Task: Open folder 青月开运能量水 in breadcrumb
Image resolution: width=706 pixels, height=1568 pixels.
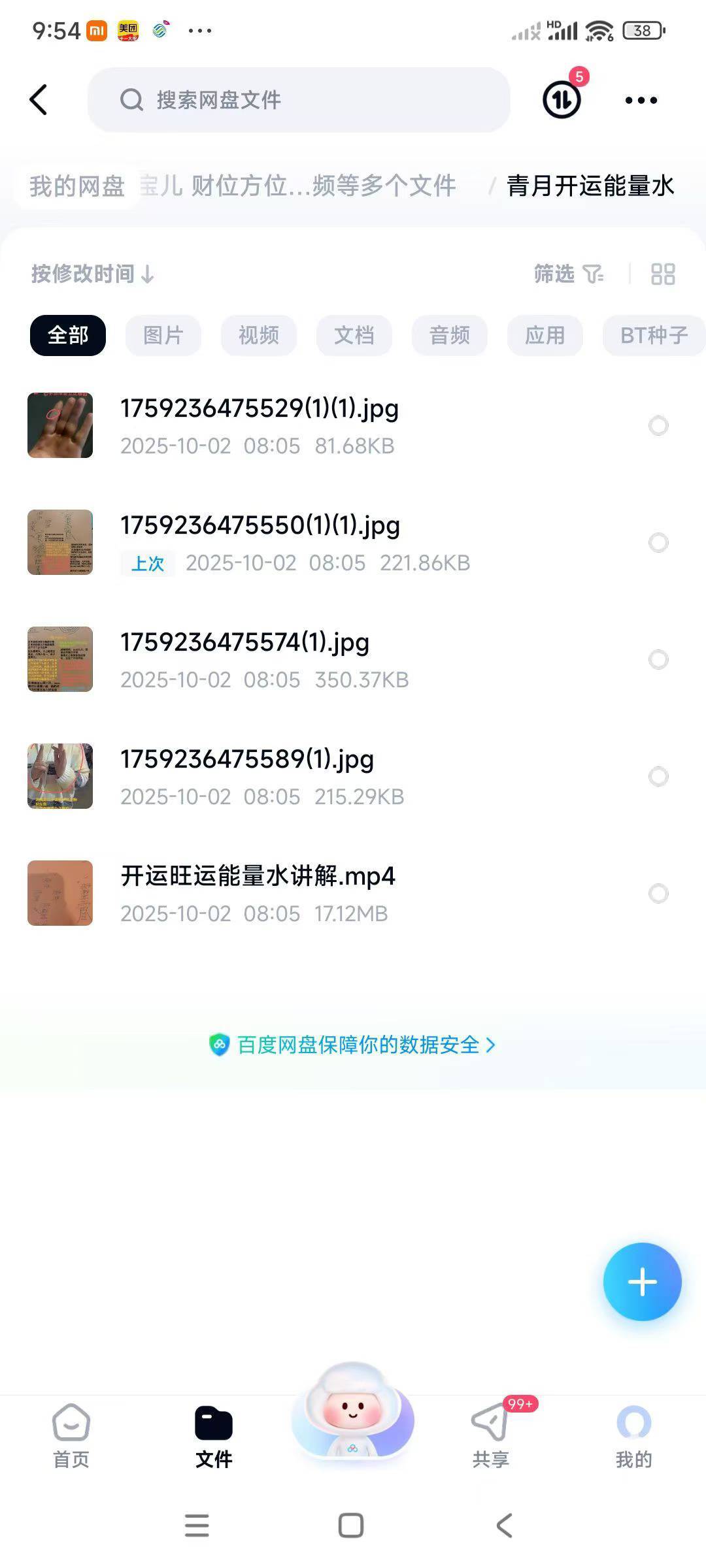Action: click(589, 186)
